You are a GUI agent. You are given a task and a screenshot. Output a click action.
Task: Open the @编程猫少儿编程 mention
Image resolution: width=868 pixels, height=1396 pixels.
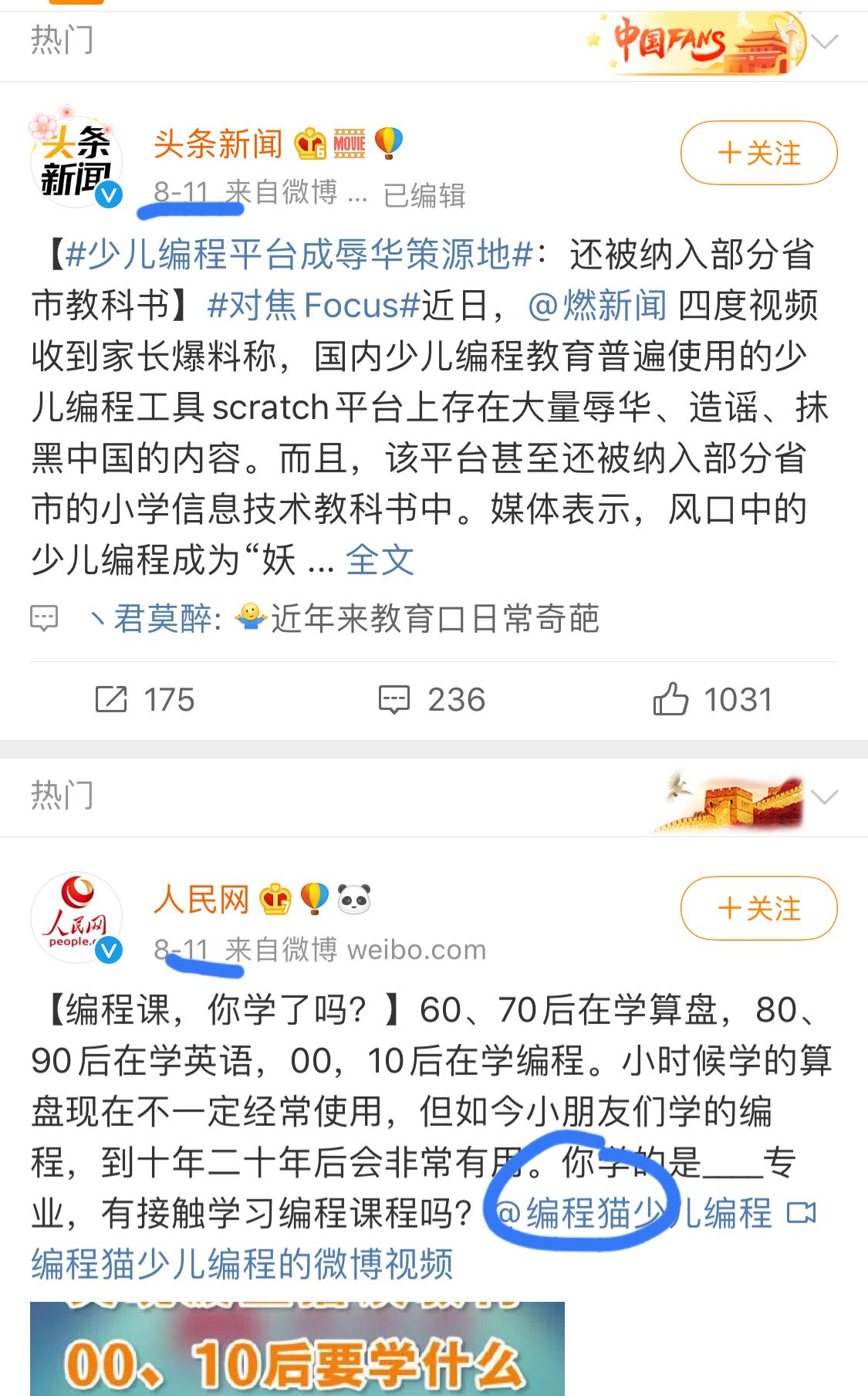[631, 1213]
